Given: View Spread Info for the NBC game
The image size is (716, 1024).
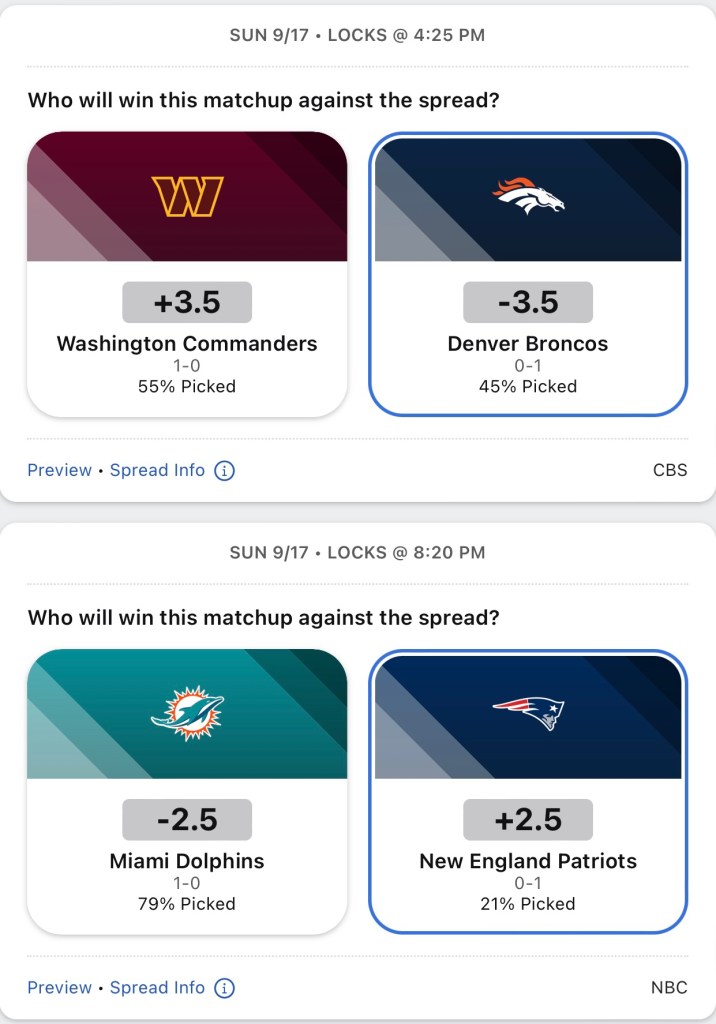Looking at the screenshot, I should coord(158,987).
